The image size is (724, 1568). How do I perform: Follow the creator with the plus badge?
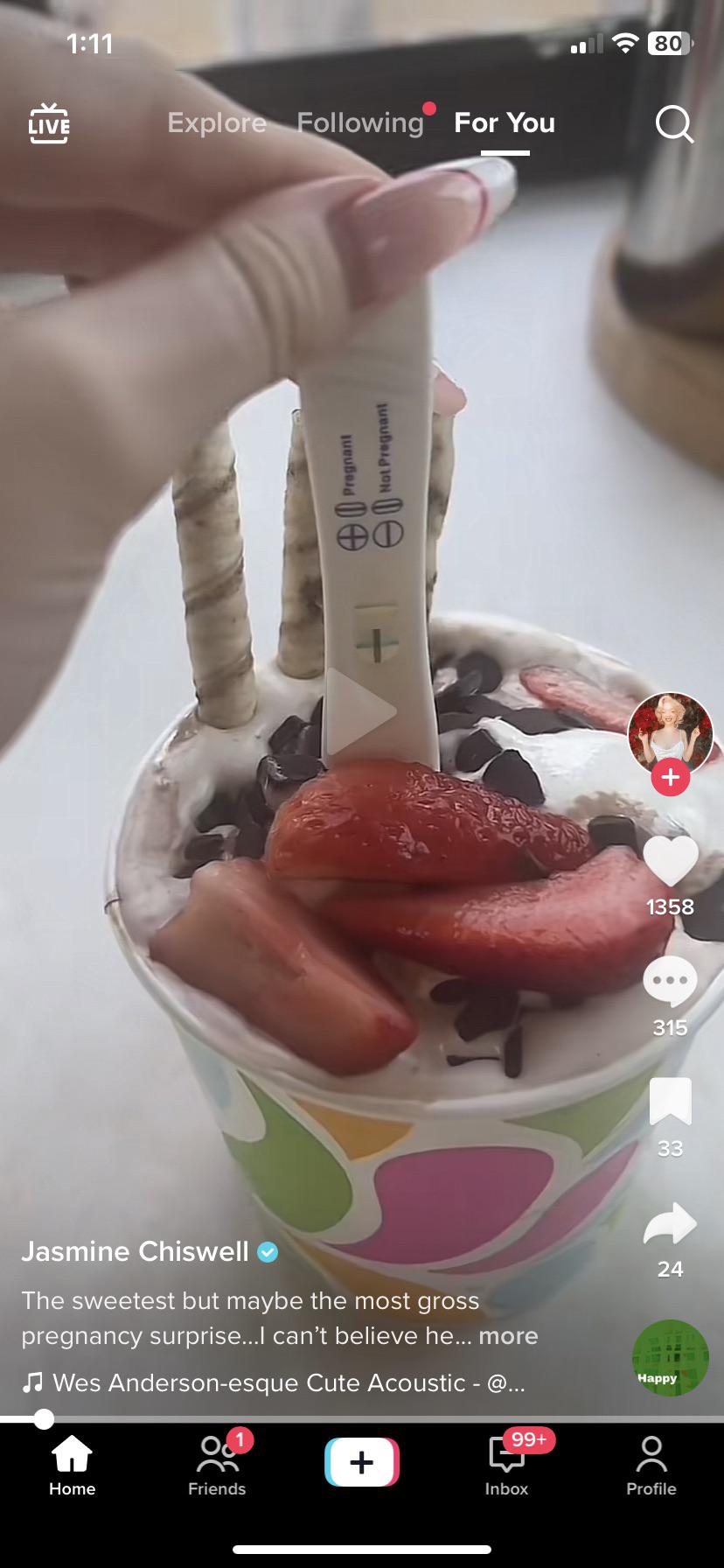[671, 777]
